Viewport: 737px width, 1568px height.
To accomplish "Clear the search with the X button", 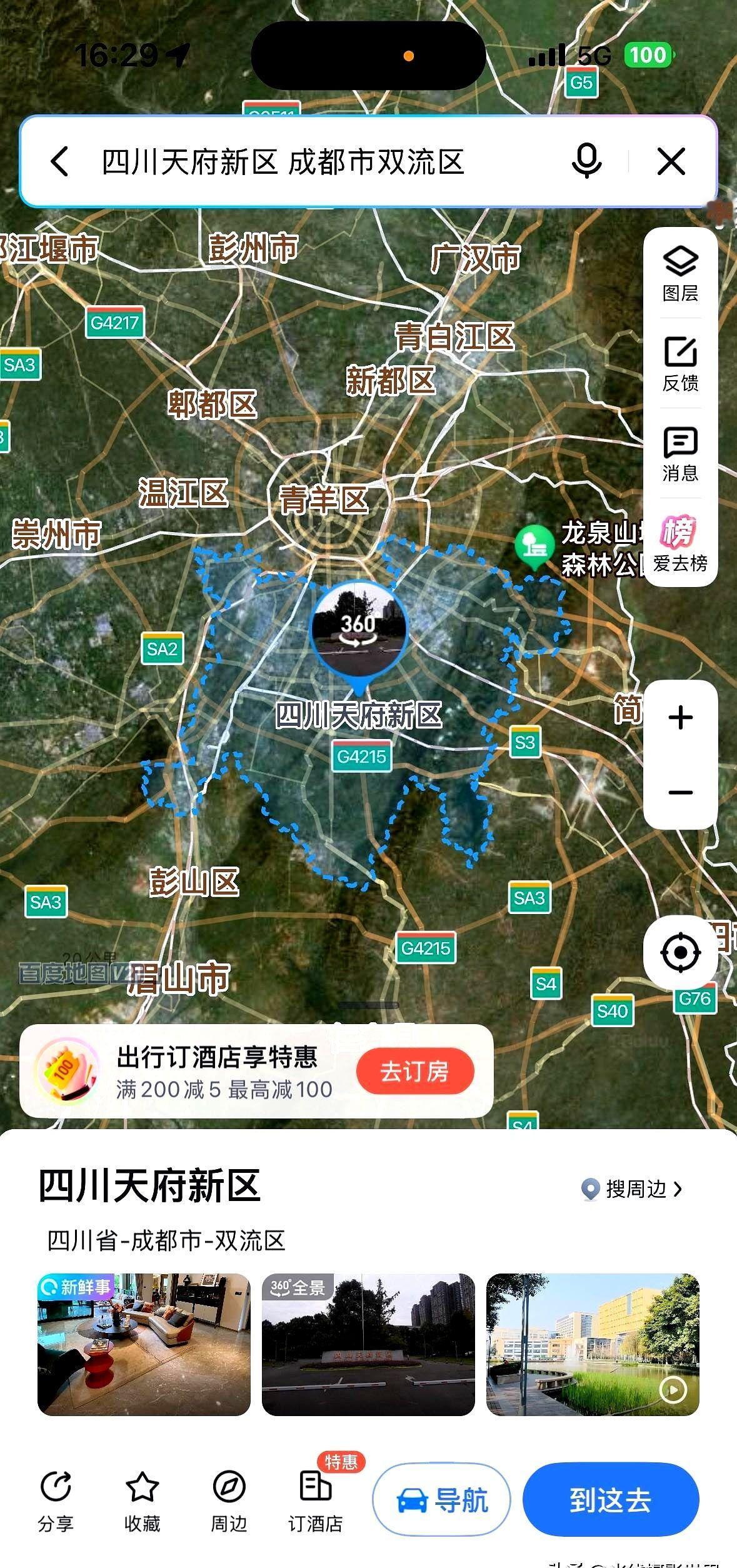I will point(671,162).
